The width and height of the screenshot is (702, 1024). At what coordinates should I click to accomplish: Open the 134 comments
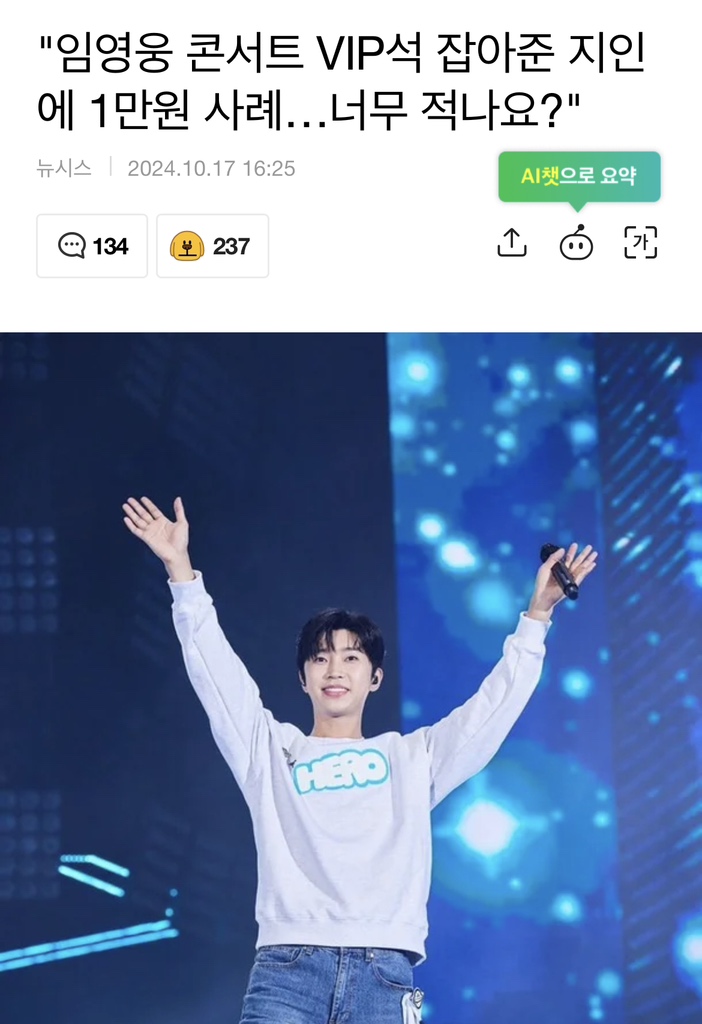(92, 246)
